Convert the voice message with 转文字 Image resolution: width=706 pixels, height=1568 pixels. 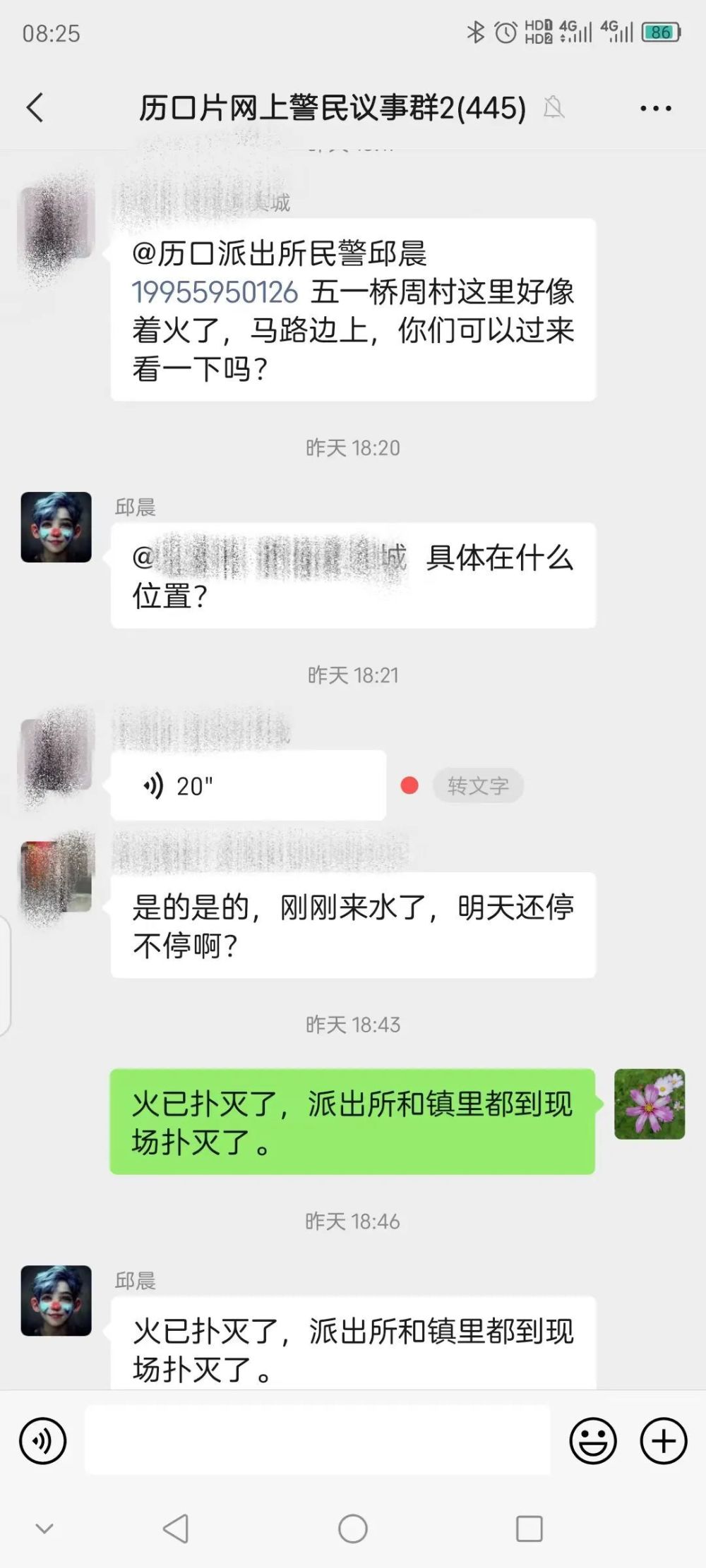[x=478, y=785]
